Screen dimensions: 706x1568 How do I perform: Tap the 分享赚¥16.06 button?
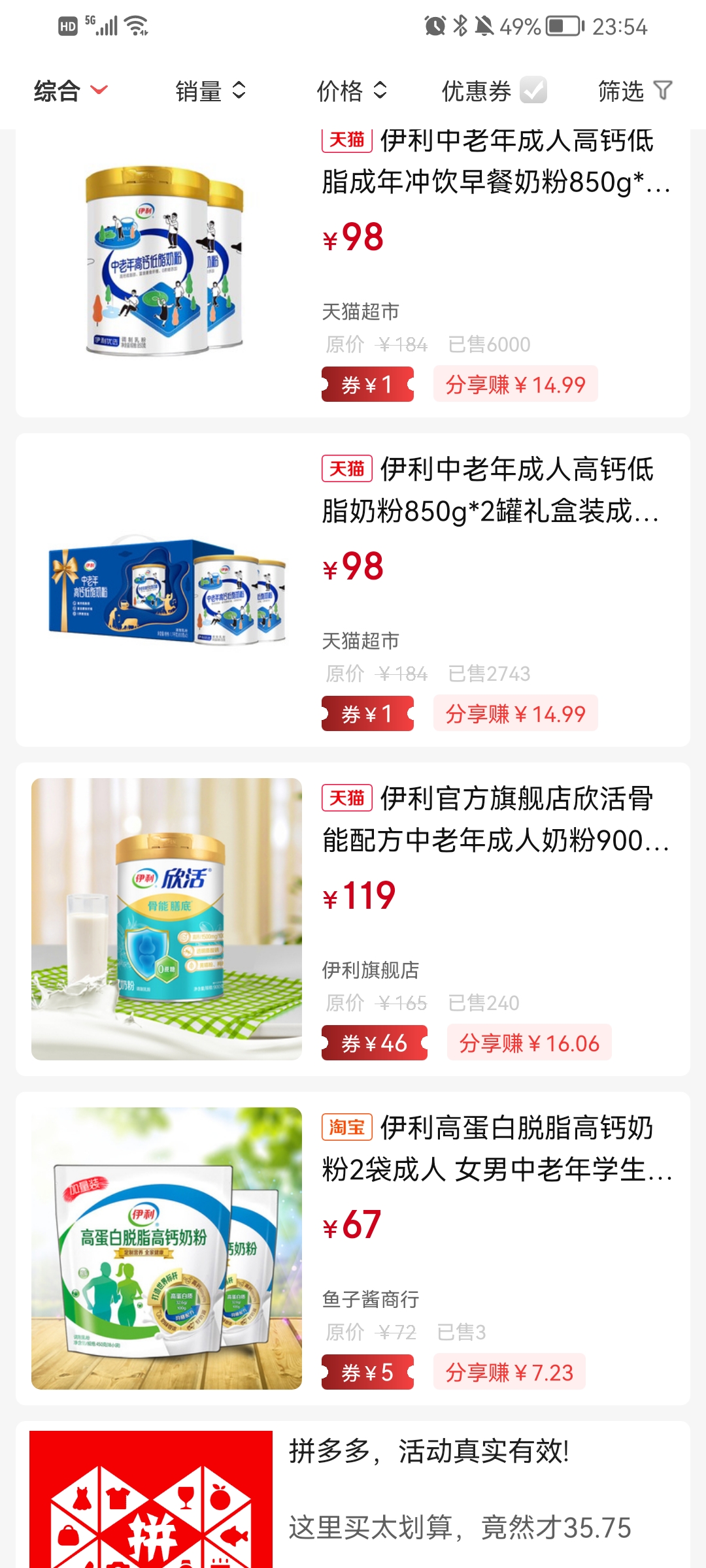[529, 1043]
